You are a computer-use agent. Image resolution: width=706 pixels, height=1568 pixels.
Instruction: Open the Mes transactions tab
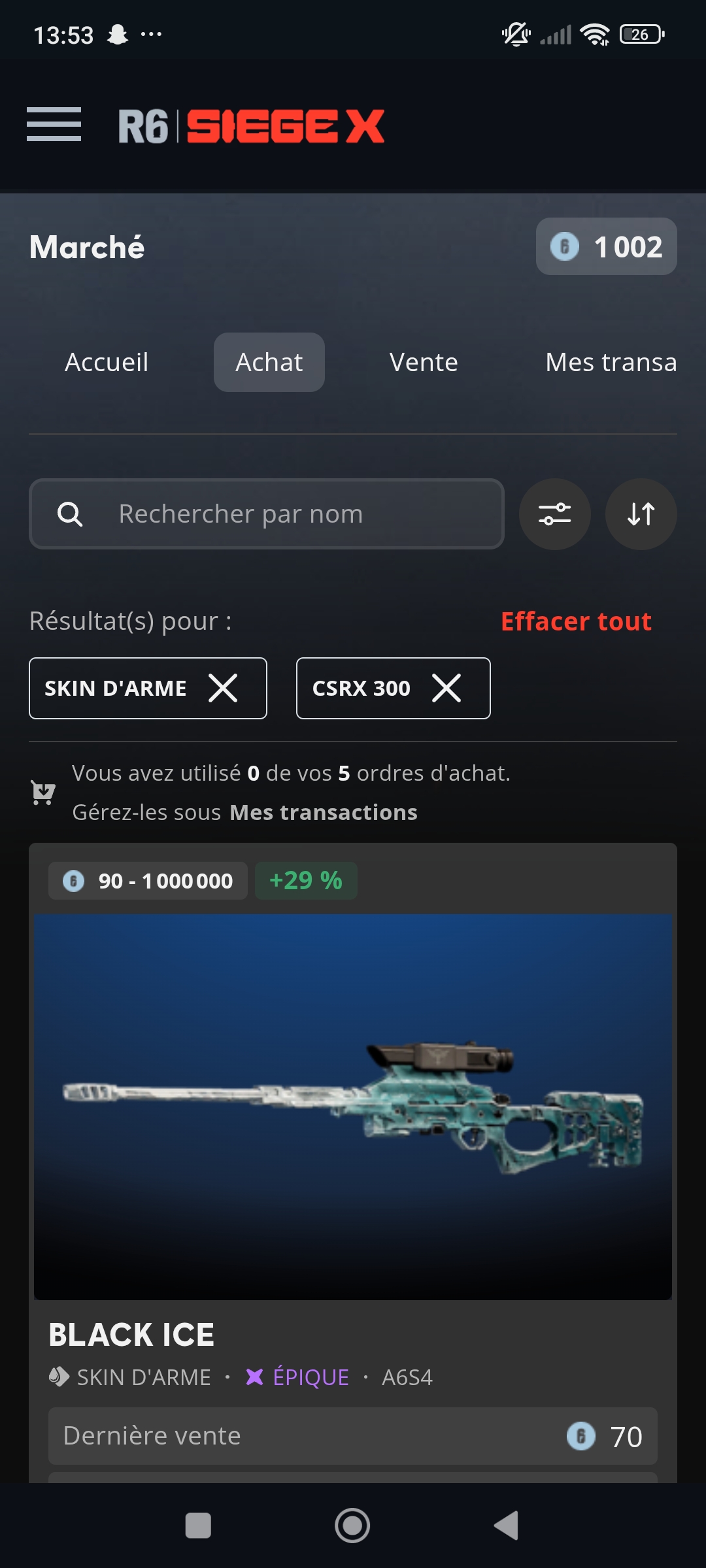point(611,363)
